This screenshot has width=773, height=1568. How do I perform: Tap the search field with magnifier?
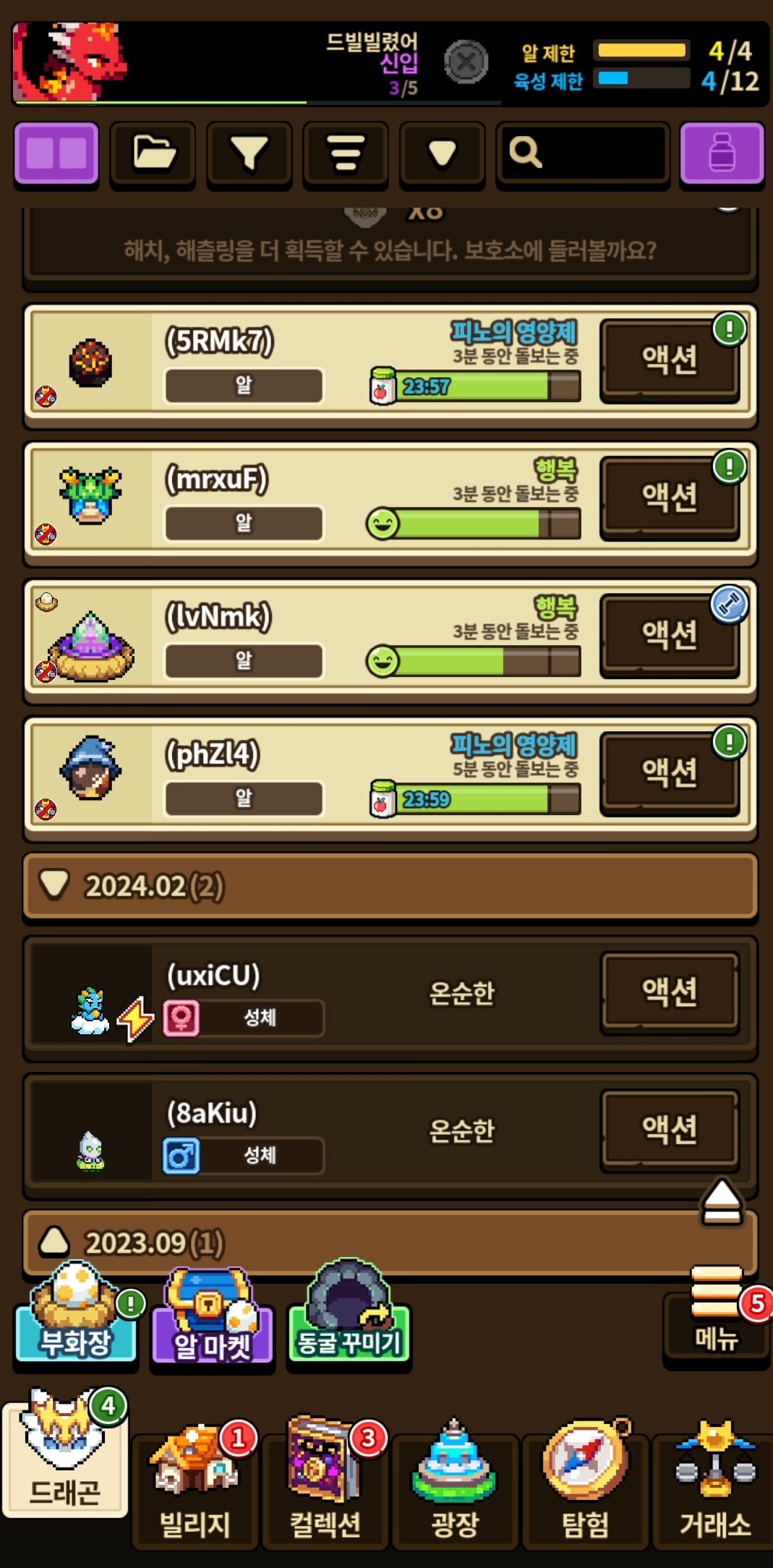[x=583, y=154]
